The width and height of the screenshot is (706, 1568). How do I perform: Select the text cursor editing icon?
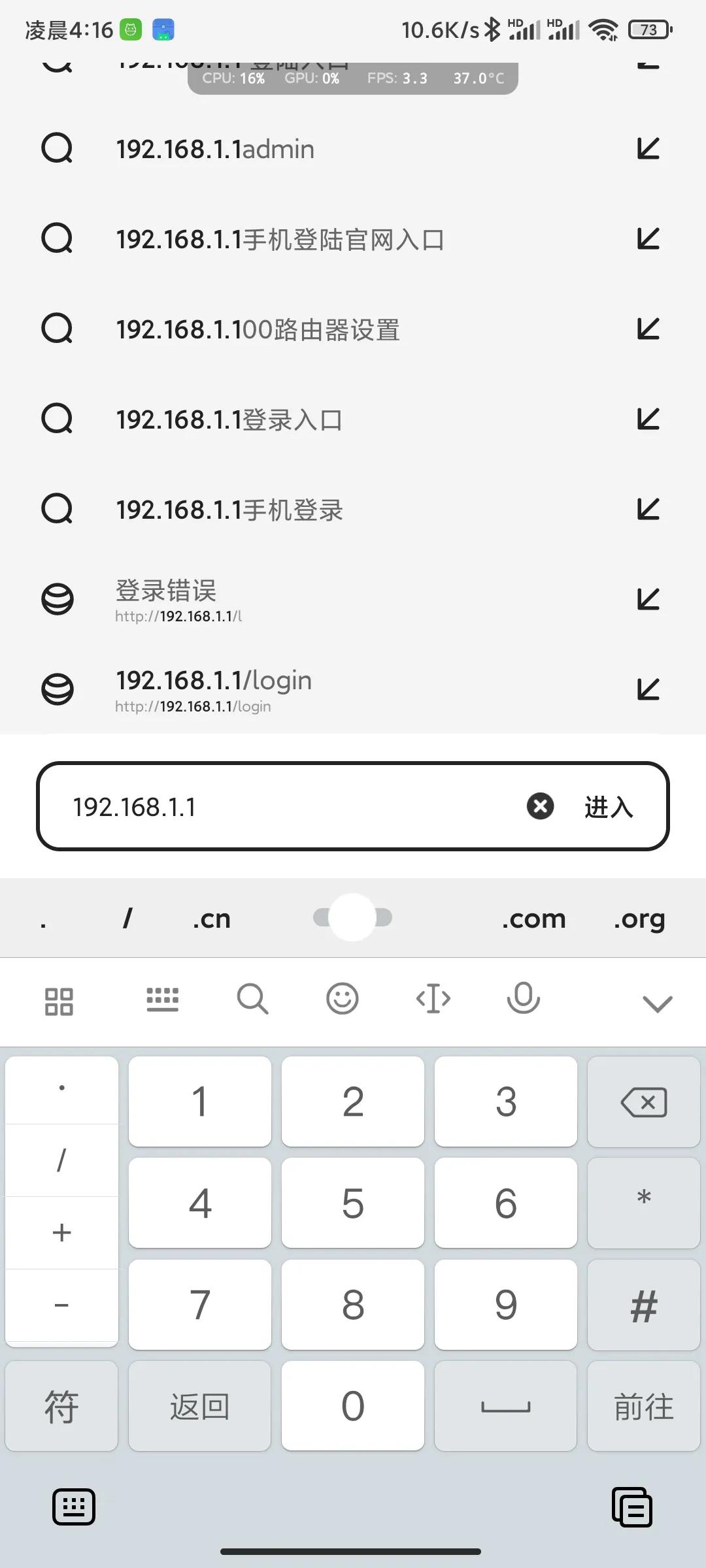[433, 998]
